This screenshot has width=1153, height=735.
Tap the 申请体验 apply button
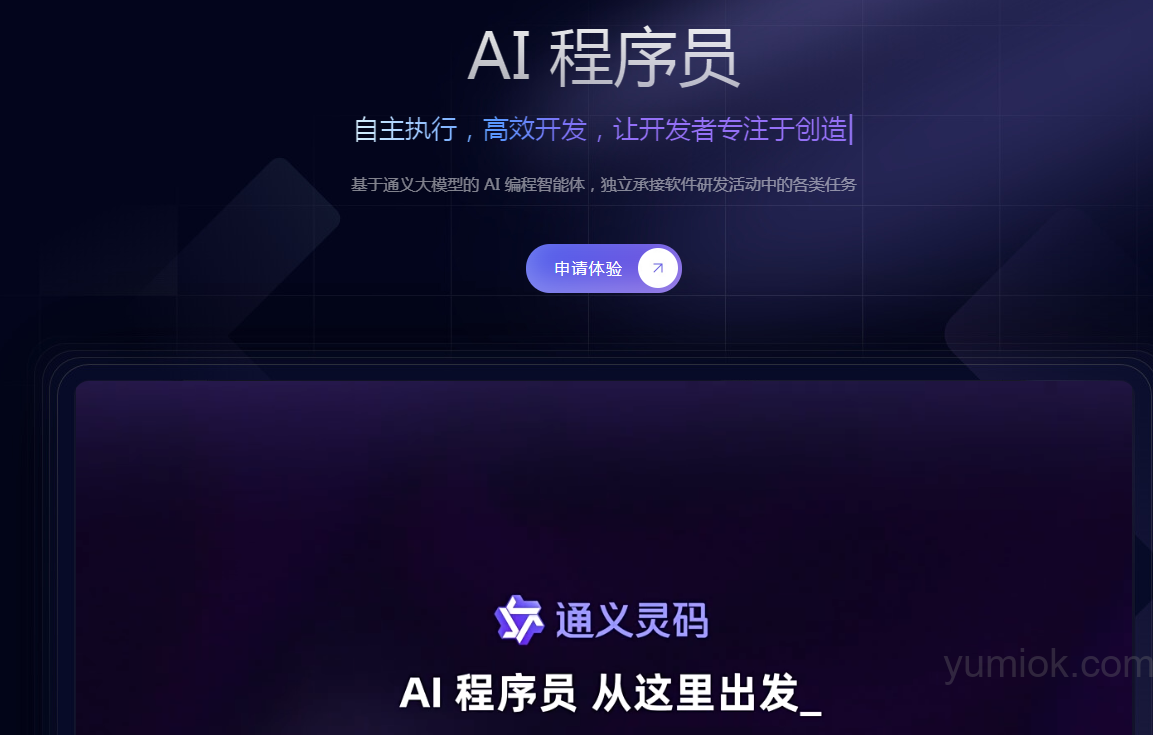pyautogui.click(x=603, y=269)
